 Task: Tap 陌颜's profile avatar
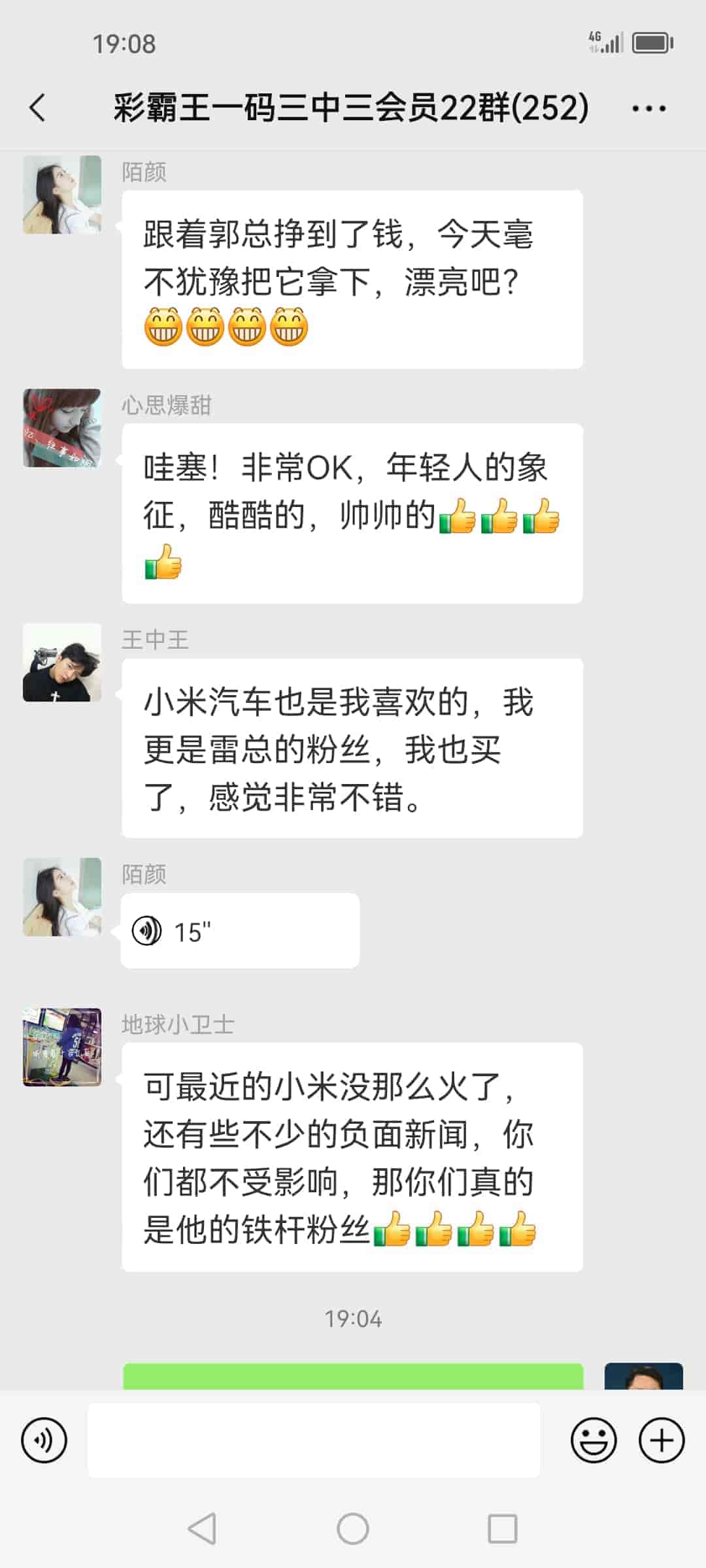click(x=62, y=193)
